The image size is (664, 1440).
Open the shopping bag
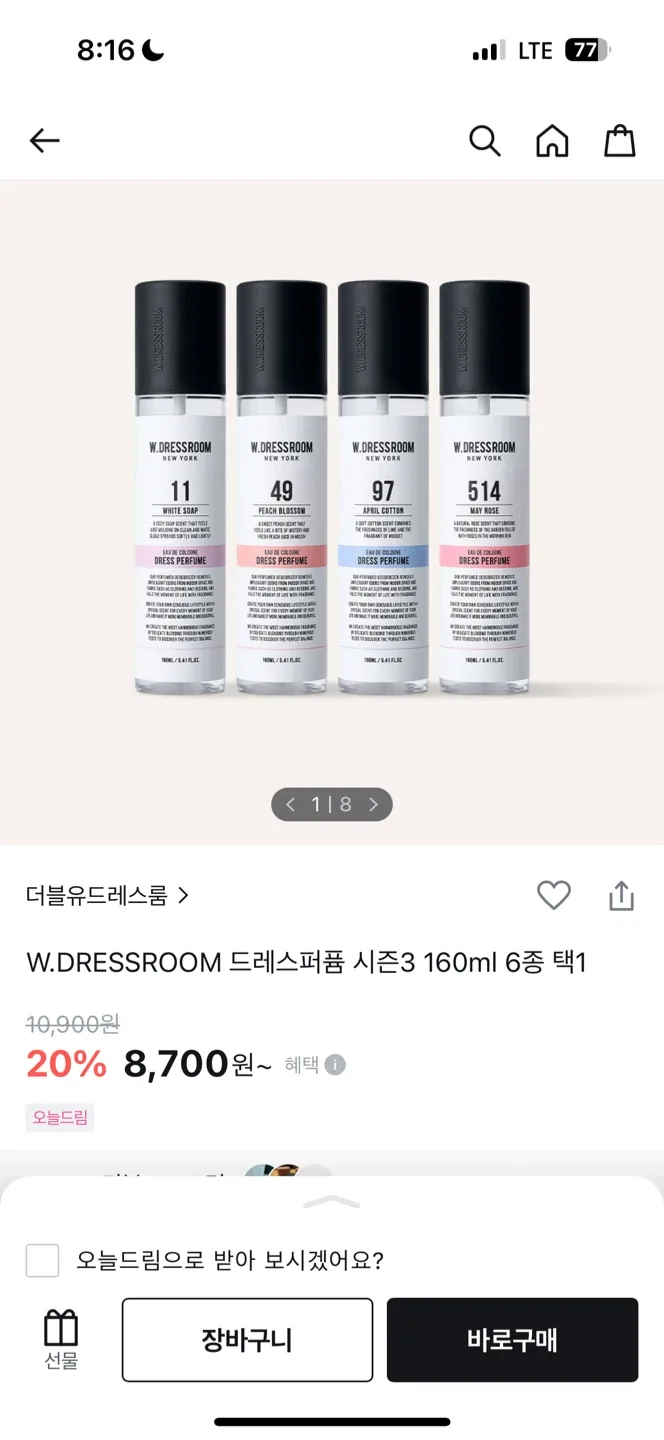[620, 141]
